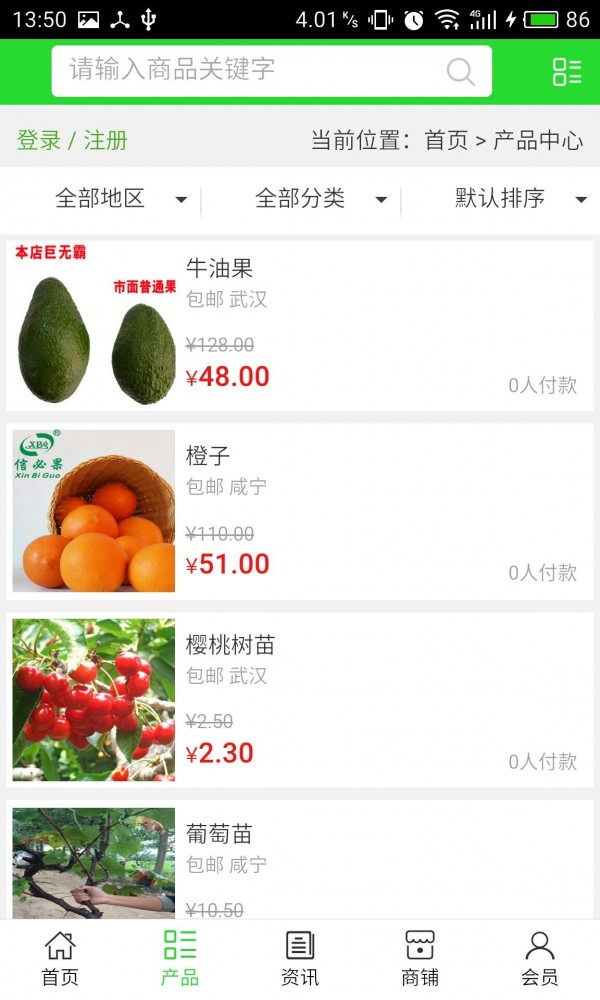Expand the 全部分类 category dropdown
600x1000 pixels.
(x=320, y=199)
